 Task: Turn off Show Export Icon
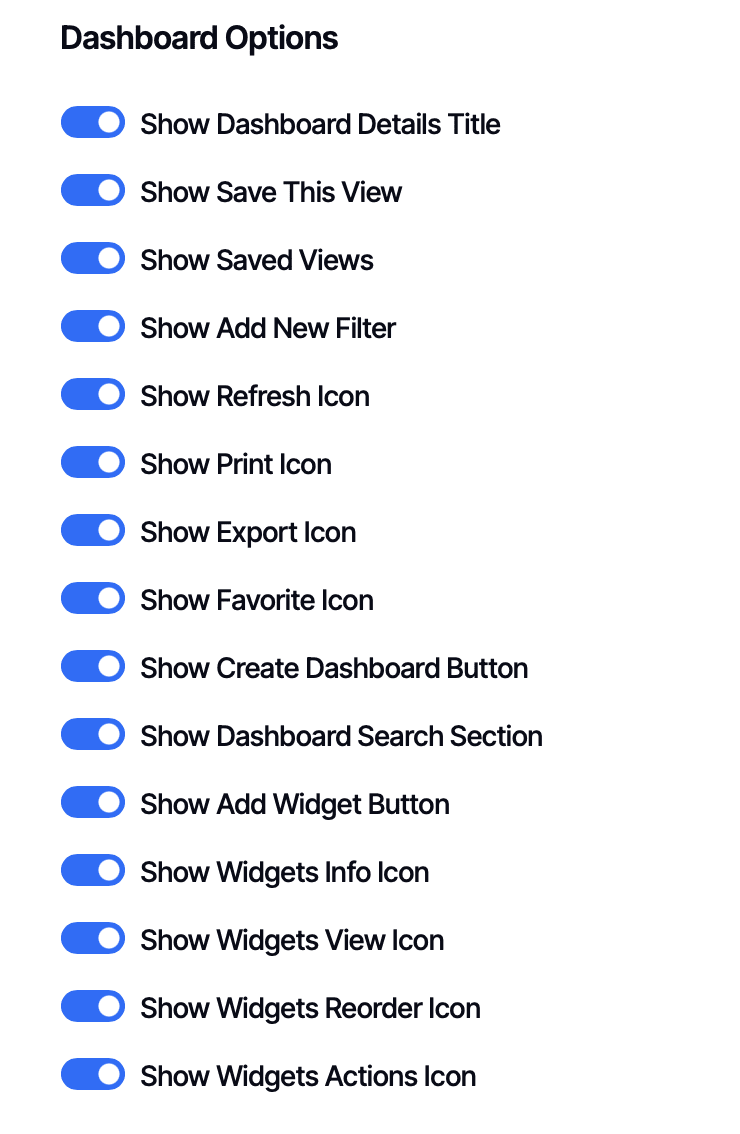(x=93, y=531)
